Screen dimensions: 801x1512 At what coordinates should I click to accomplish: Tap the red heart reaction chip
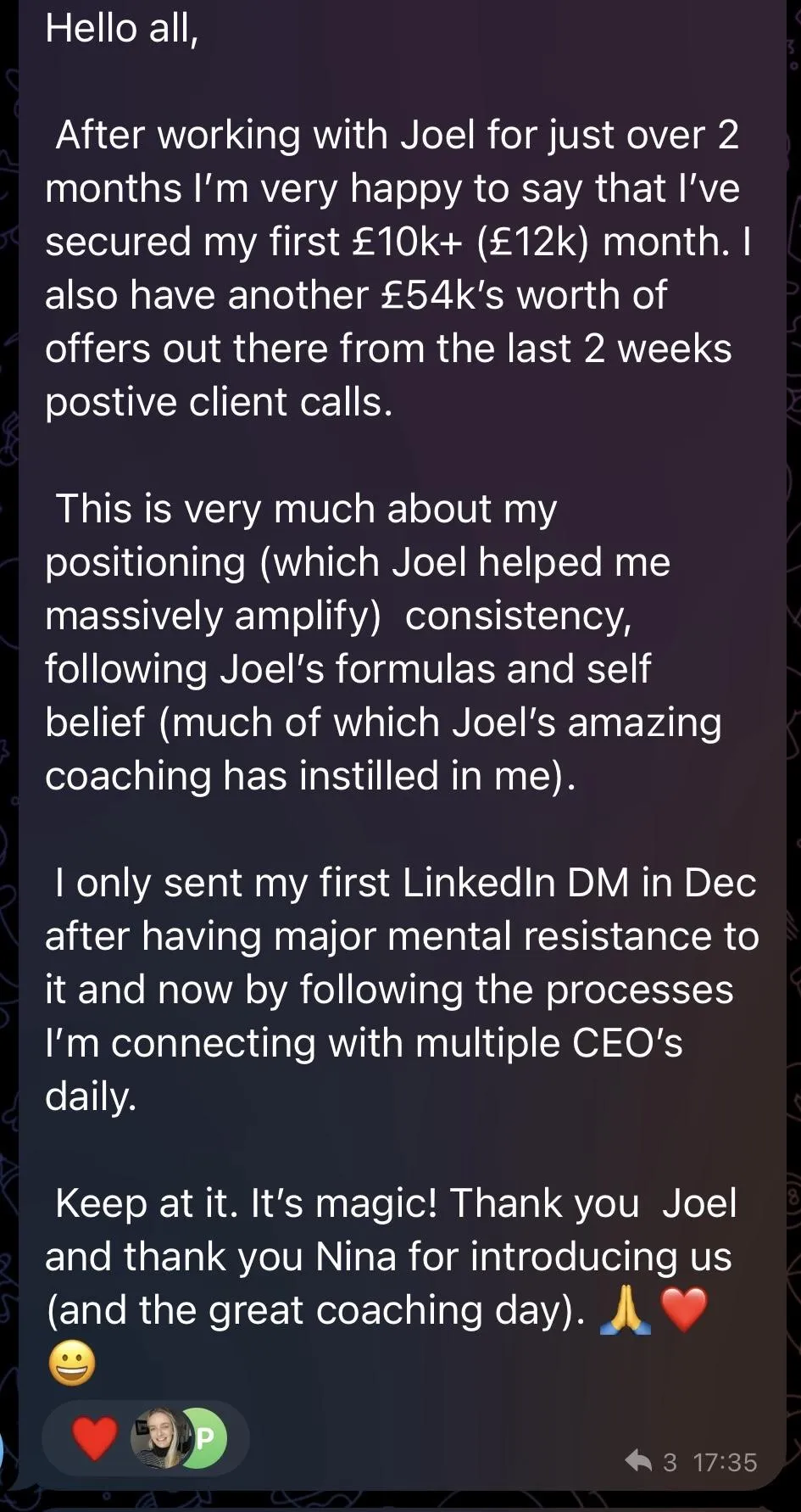(x=95, y=1437)
